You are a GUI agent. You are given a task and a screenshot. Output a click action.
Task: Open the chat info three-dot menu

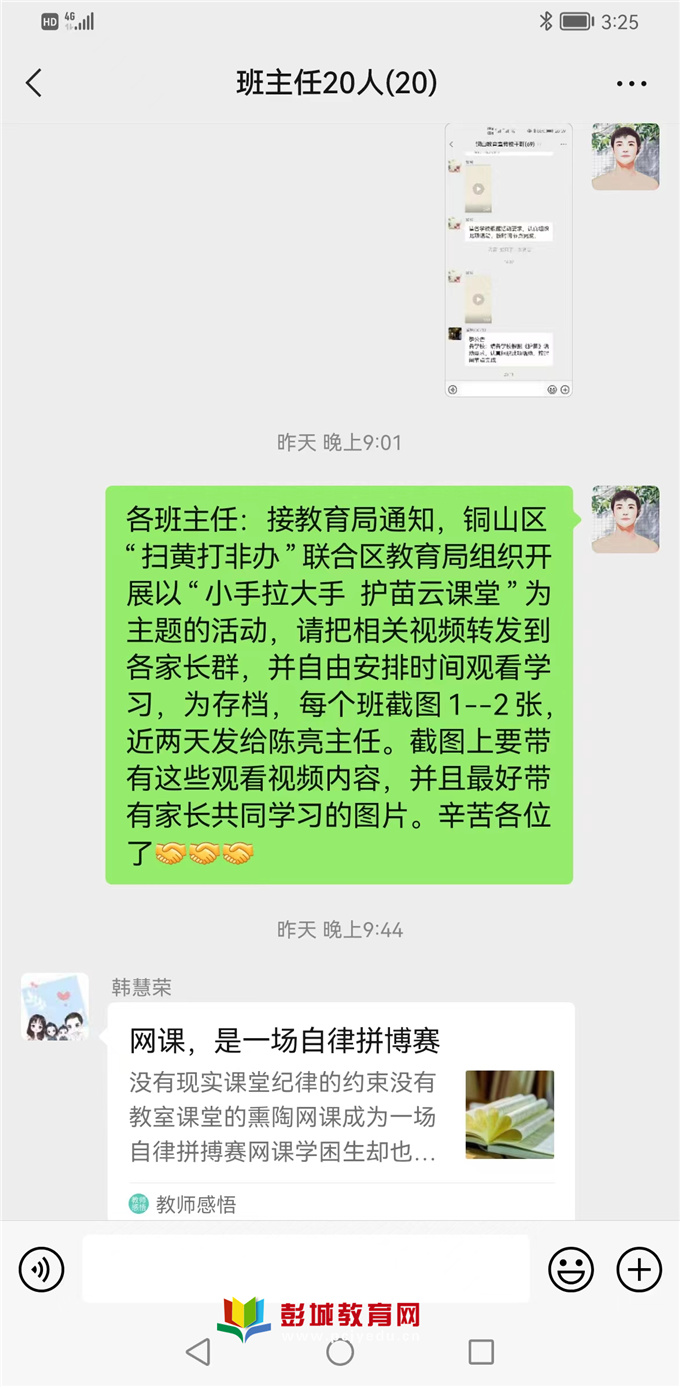coord(631,84)
